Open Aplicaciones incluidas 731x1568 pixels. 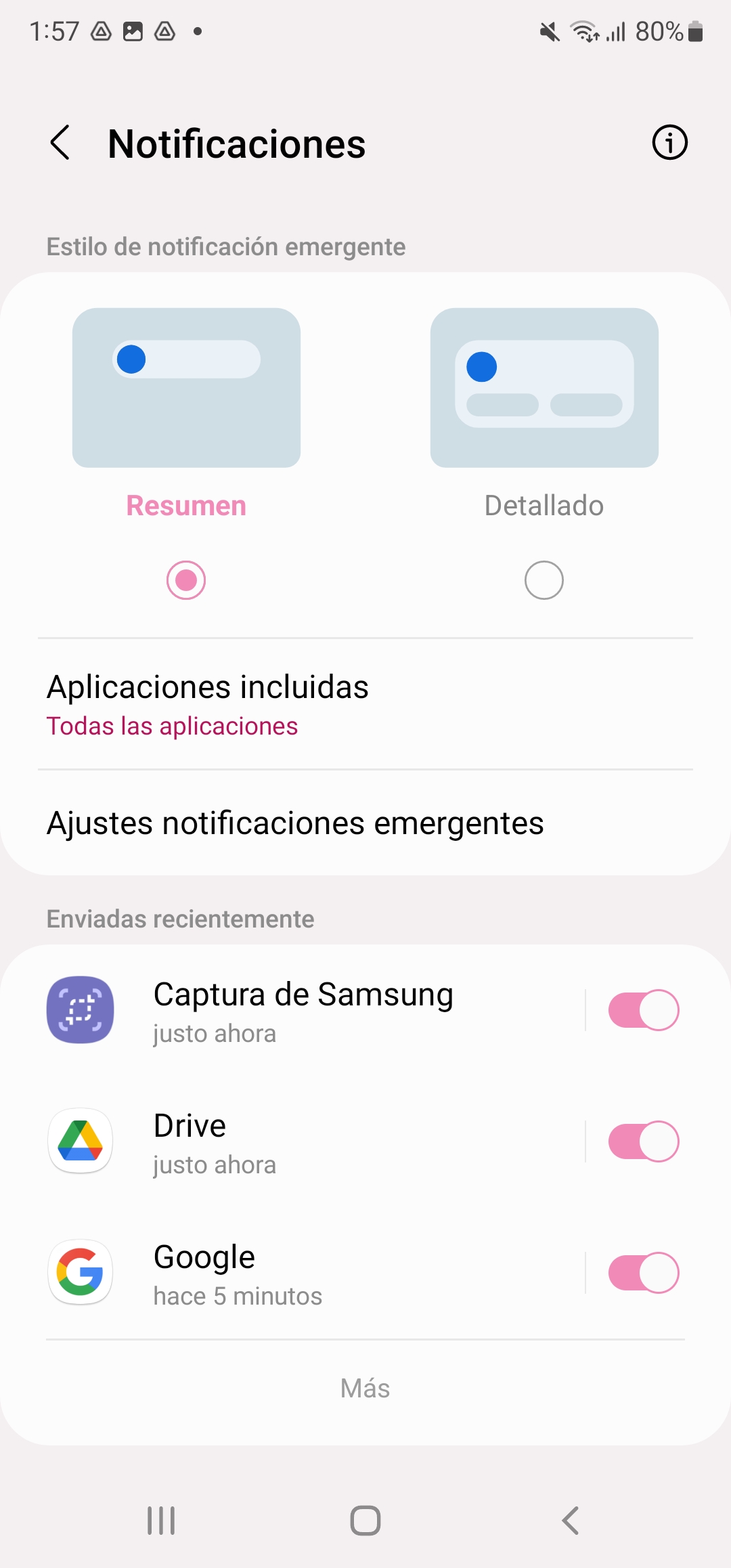[x=365, y=704]
